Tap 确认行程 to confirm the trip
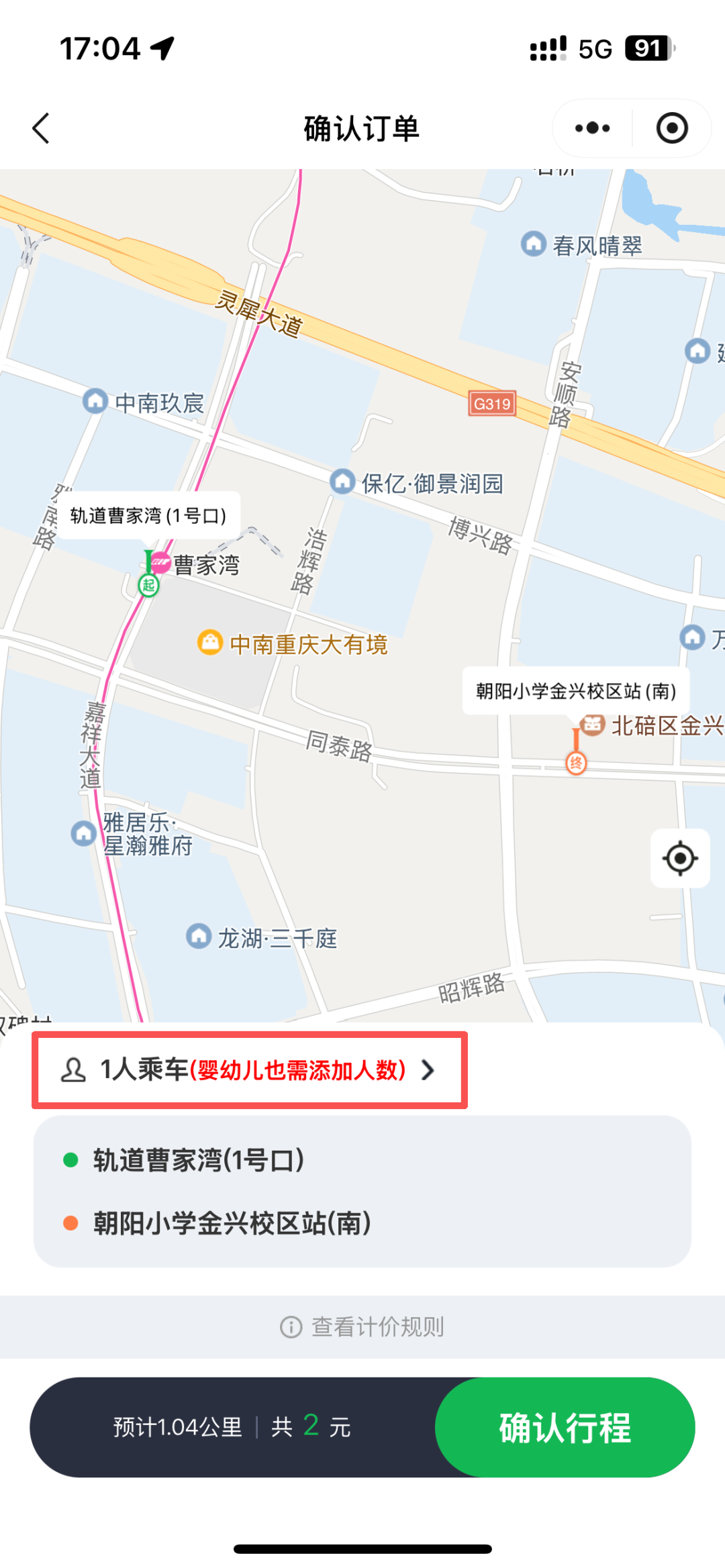725x1568 pixels. click(565, 1427)
